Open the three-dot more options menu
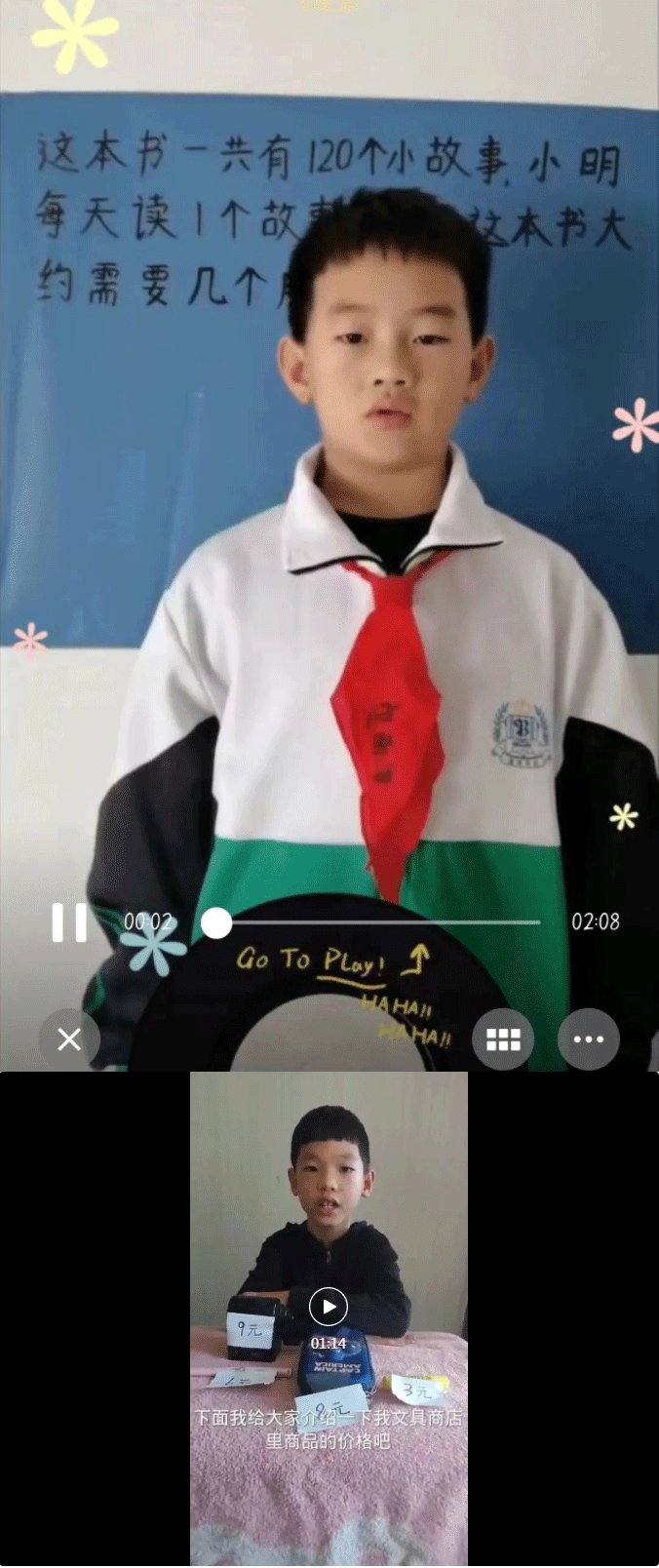This screenshot has height=1568, width=659. [589, 1039]
